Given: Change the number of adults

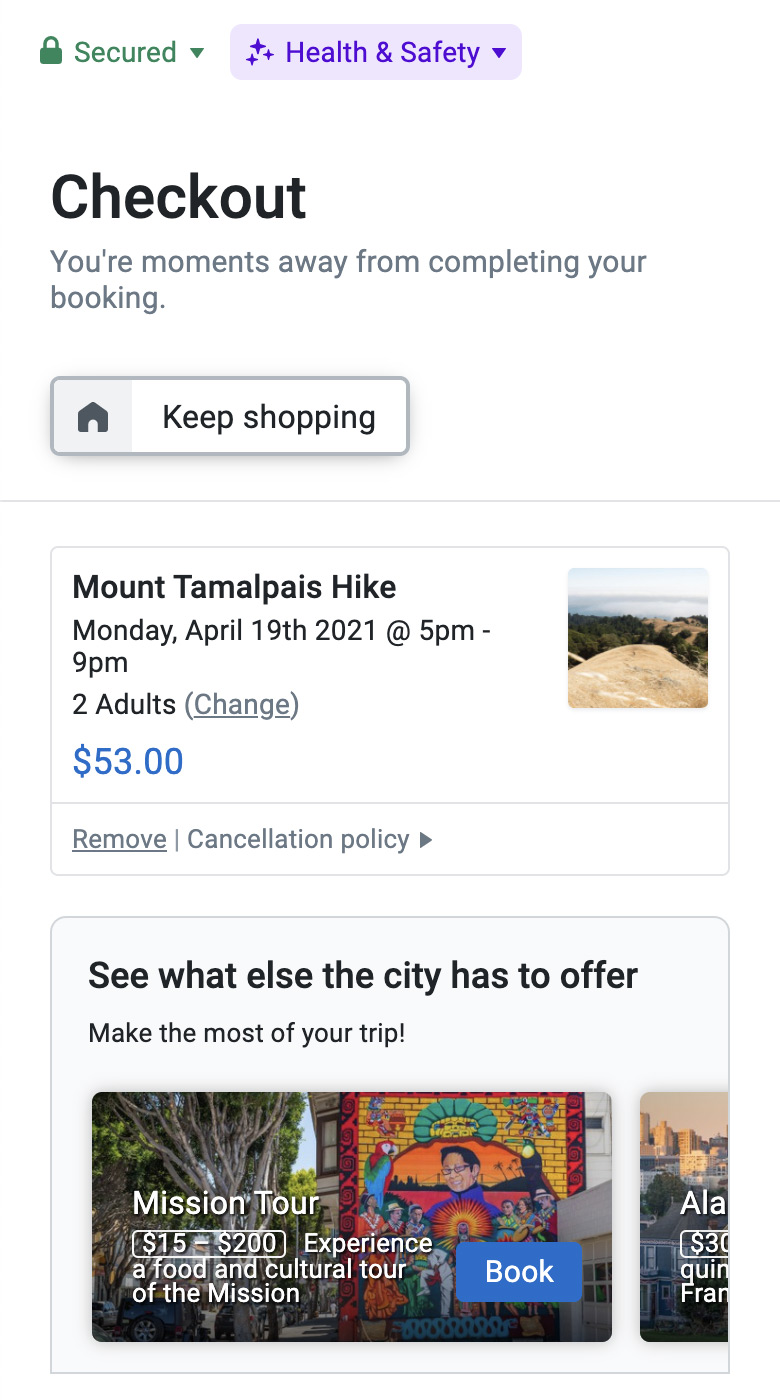Looking at the screenshot, I should [242, 705].
